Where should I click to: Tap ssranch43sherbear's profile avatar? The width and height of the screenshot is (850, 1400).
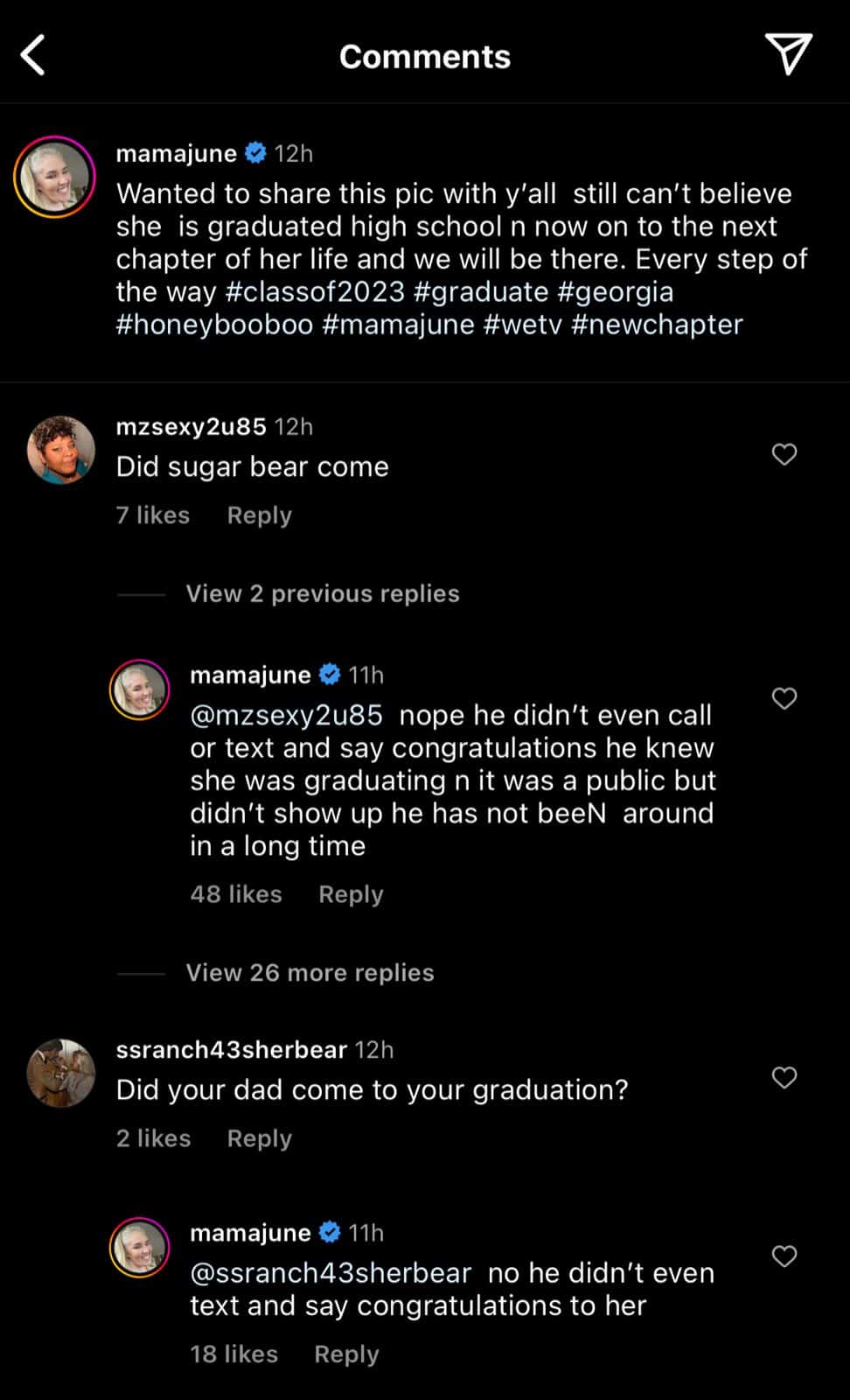tap(61, 1074)
